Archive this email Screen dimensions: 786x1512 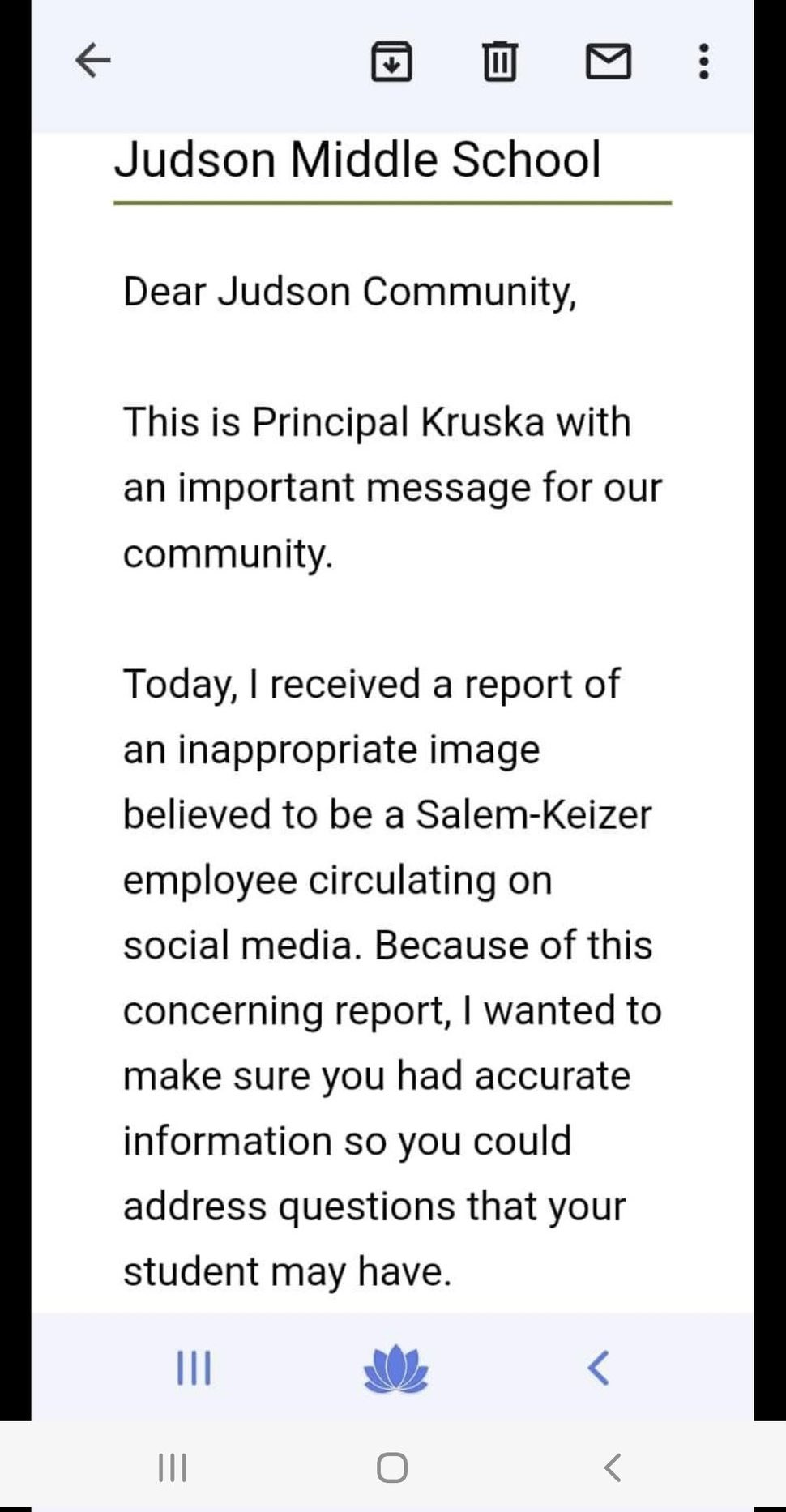point(391,61)
